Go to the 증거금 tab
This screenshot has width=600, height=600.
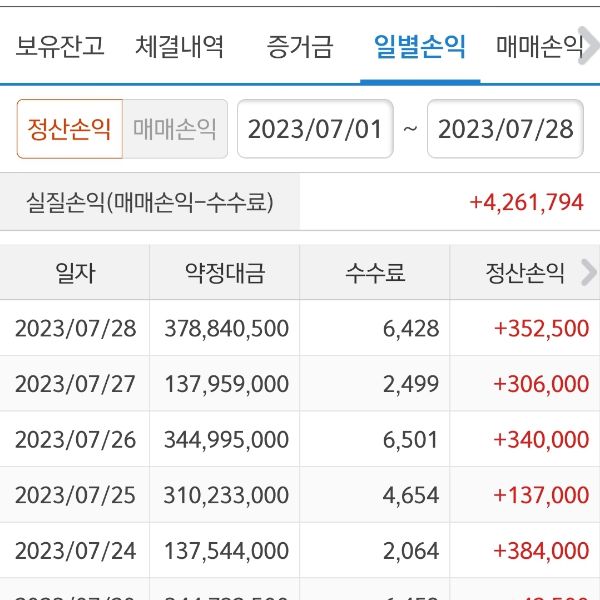tap(300, 47)
